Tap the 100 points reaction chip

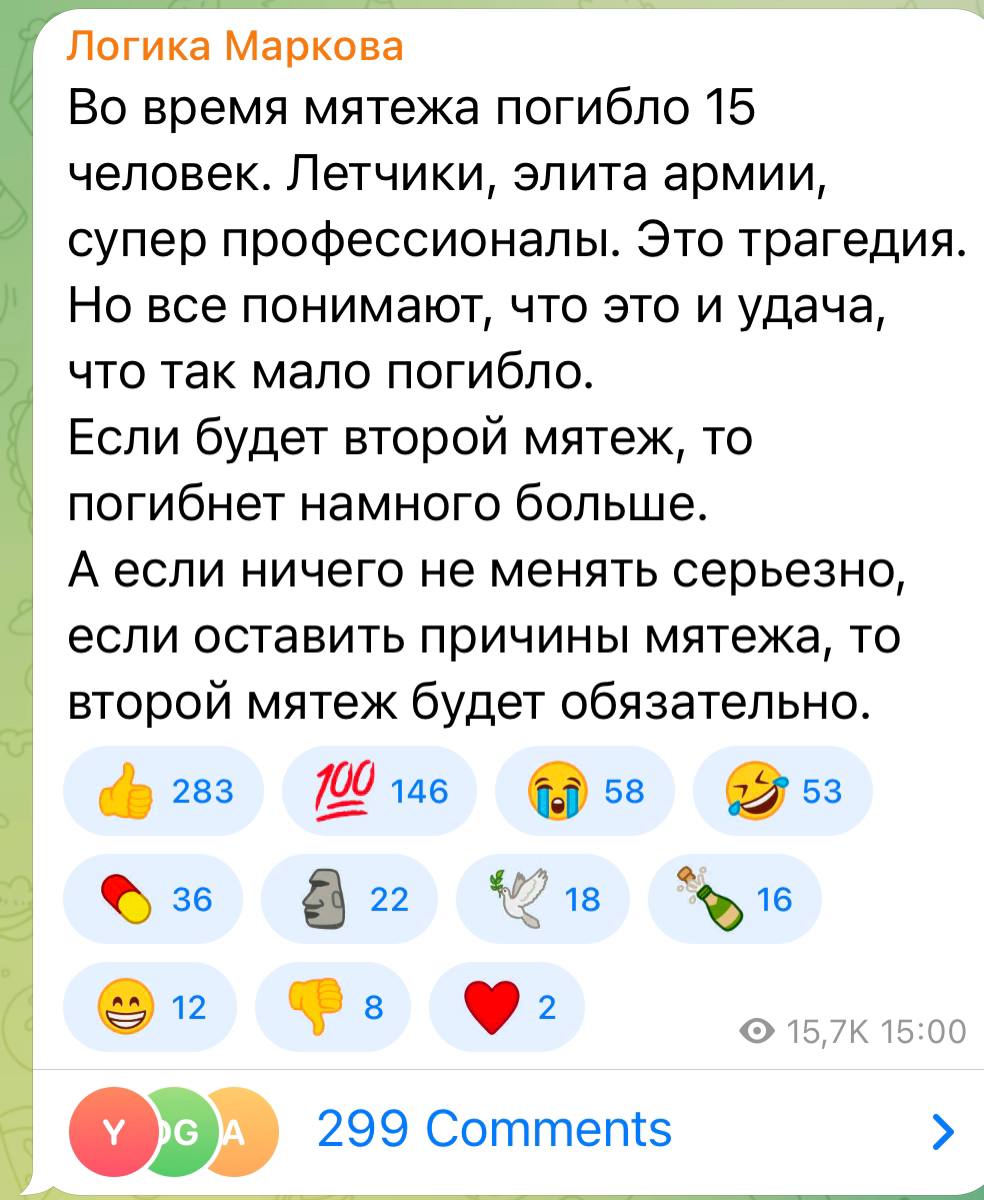378,793
